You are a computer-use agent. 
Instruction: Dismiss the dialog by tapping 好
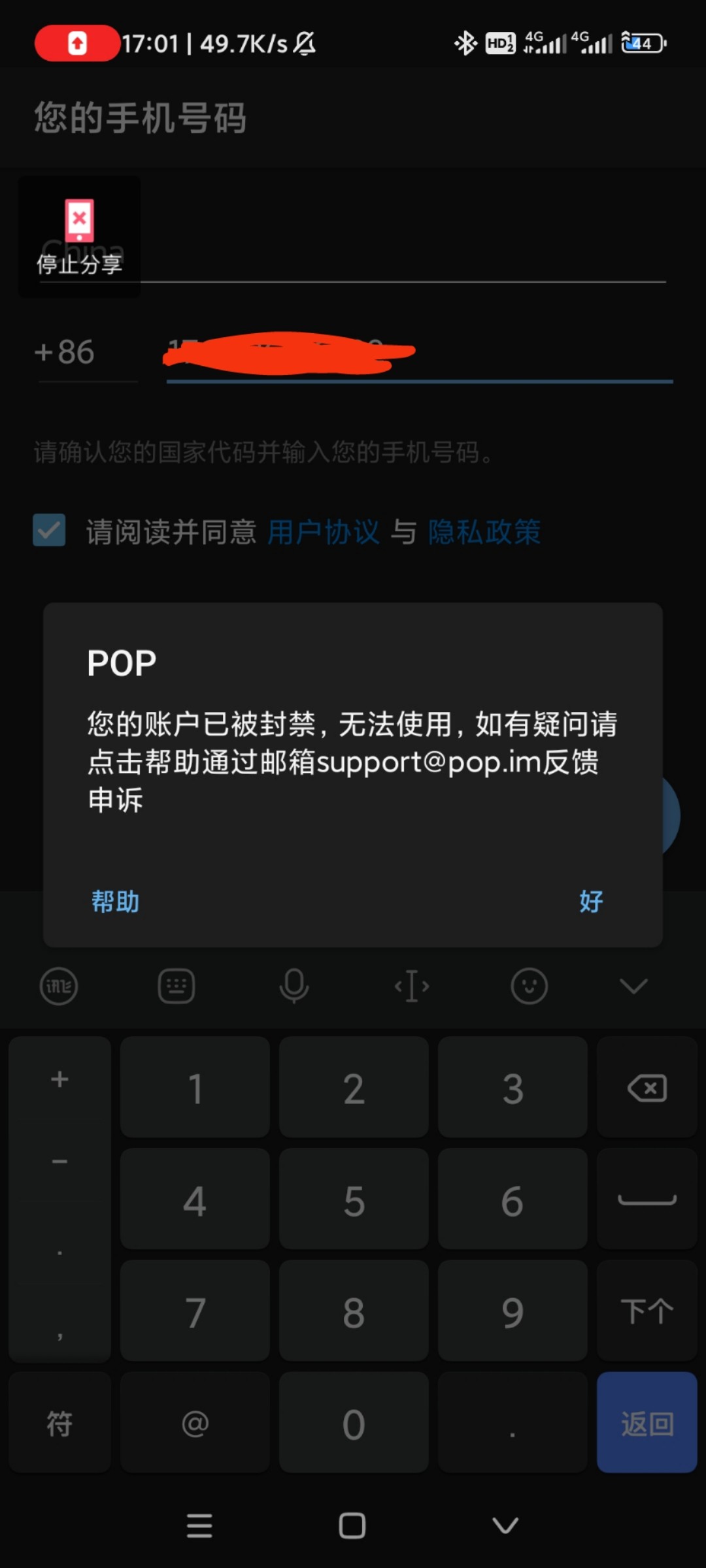589,900
